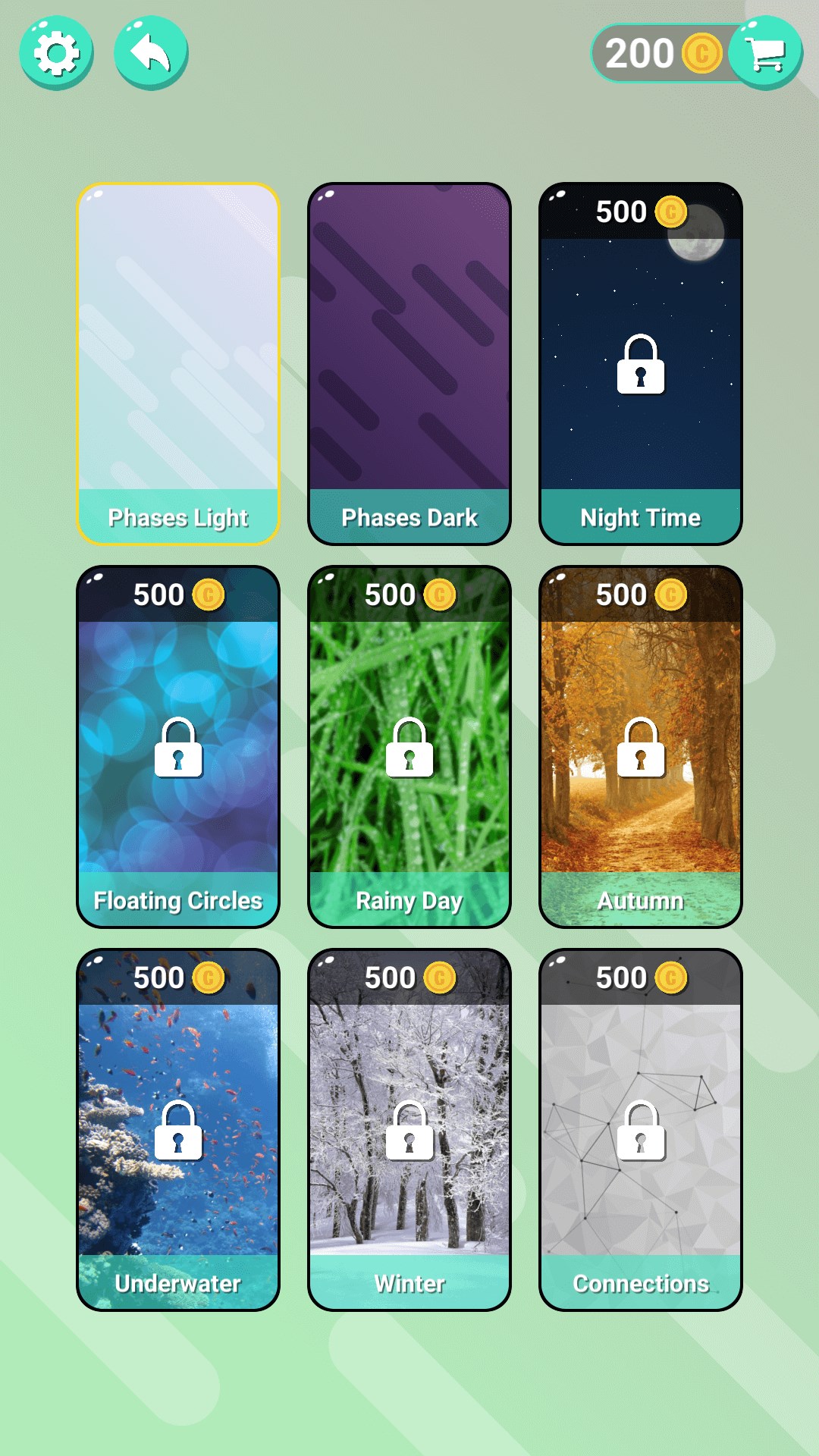
Task: Unlock the Winter theme
Action: click(409, 1130)
